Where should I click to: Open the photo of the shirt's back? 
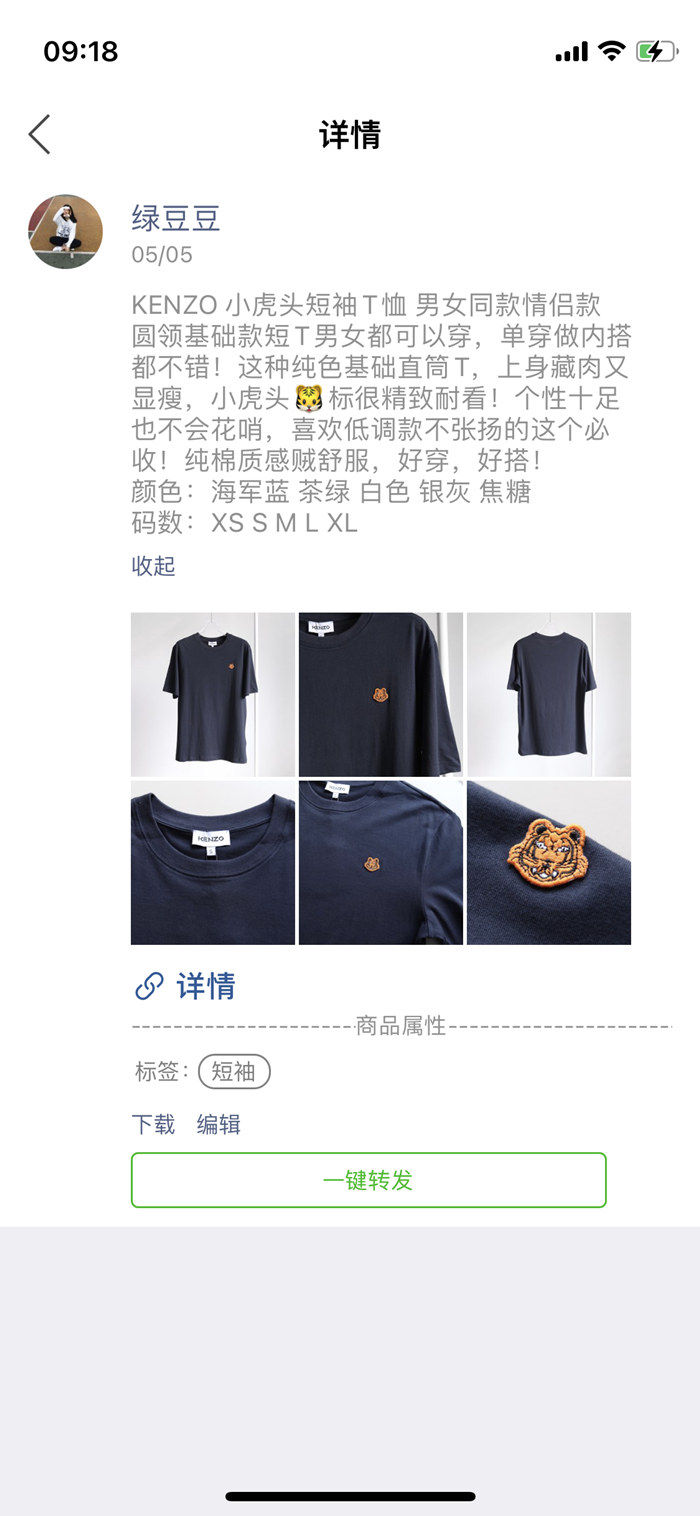(548, 694)
